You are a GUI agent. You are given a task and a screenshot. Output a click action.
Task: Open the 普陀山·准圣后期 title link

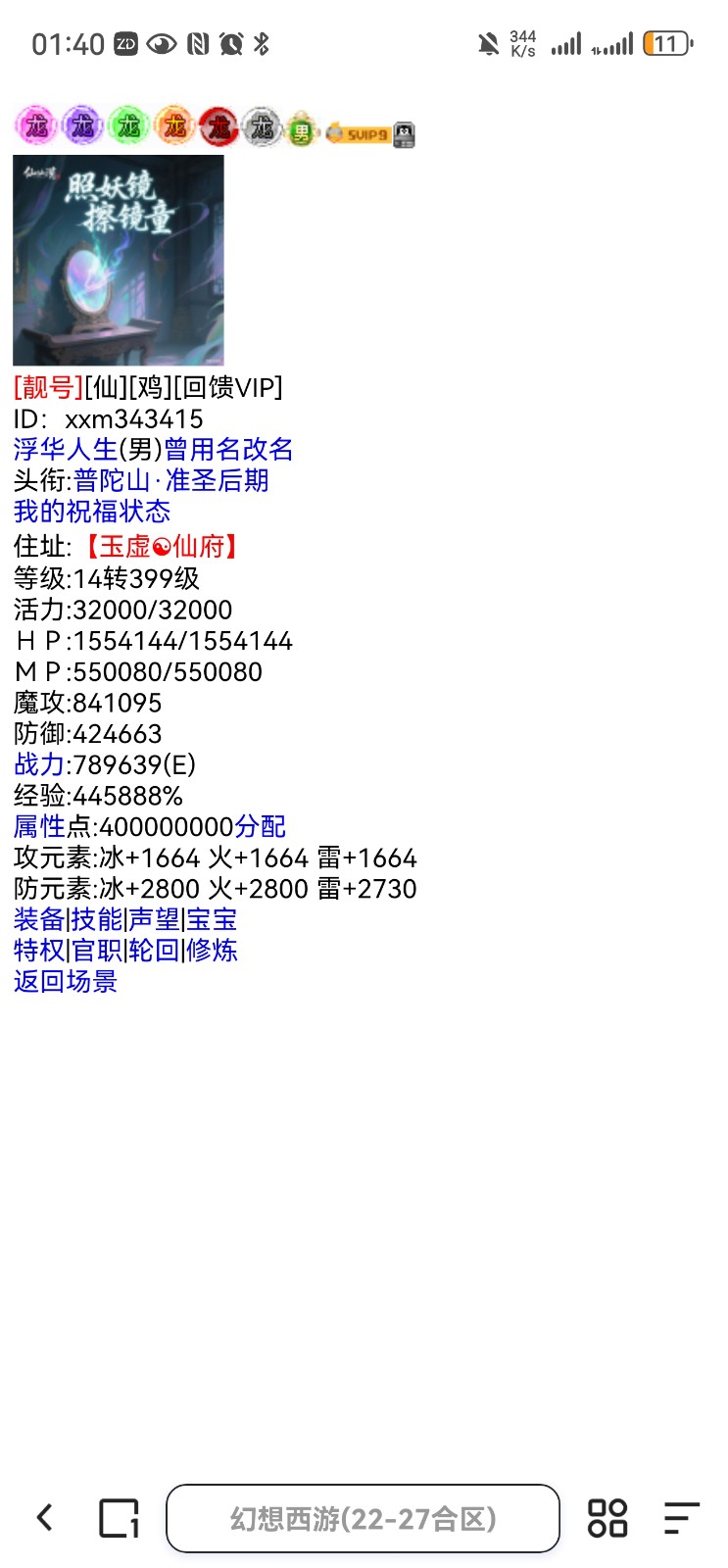[x=170, y=481]
